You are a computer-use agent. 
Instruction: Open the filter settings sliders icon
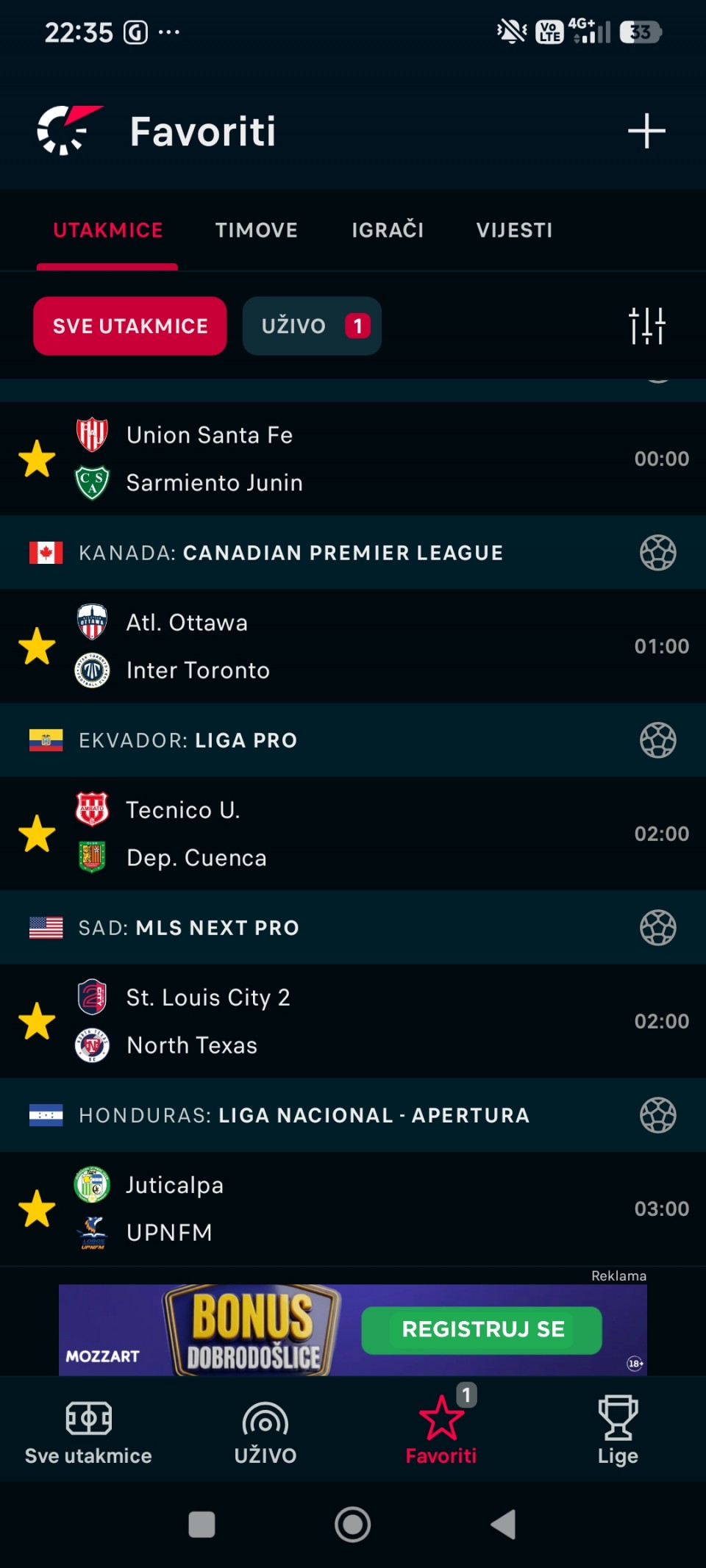pyautogui.click(x=646, y=326)
